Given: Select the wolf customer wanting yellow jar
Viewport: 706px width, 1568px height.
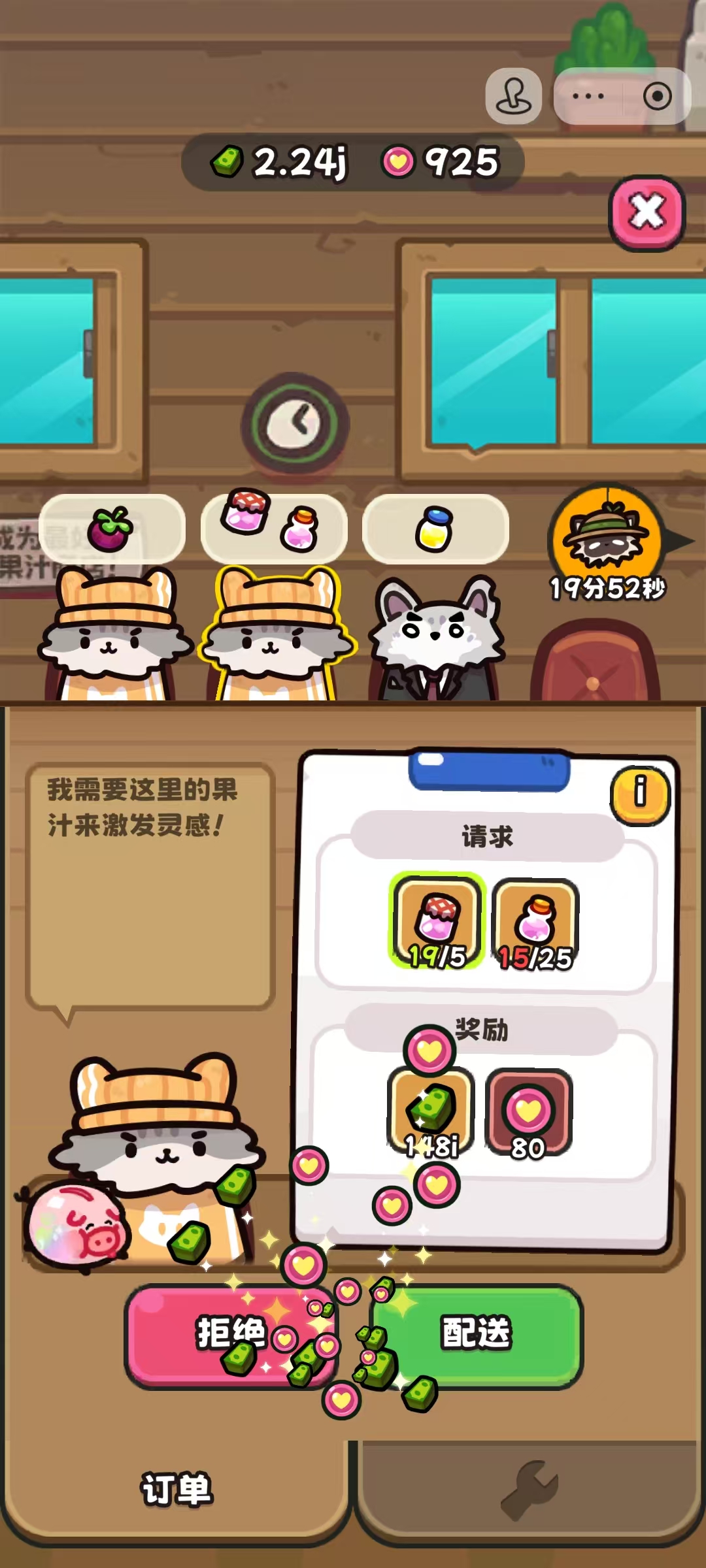Looking at the screenshot, I should (x=435, y=627).
